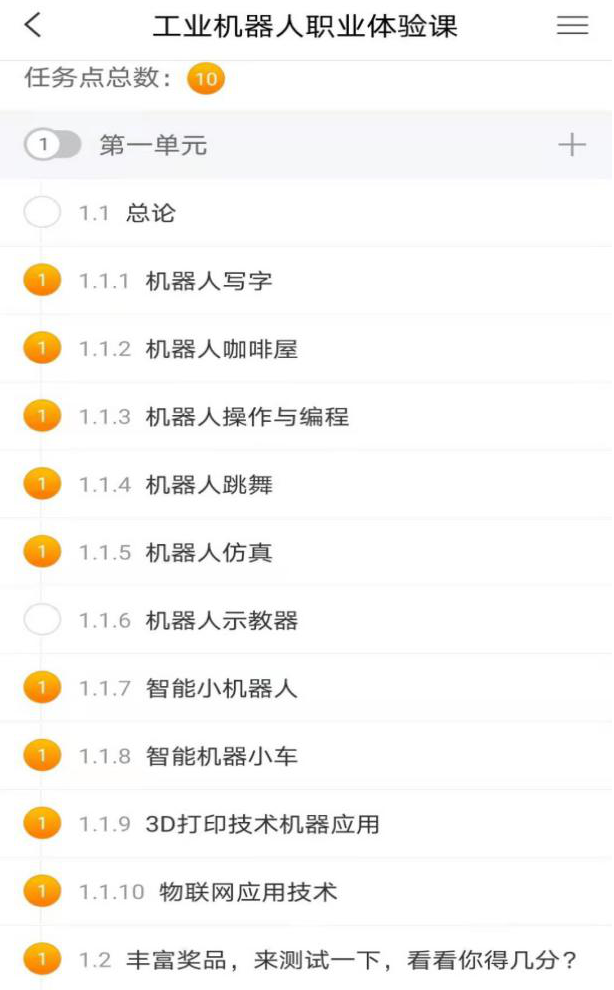This screenshot has width=614, height=990.
Task: Select lesson 1.1.3 机器人操作与编程
Action: 307,417
